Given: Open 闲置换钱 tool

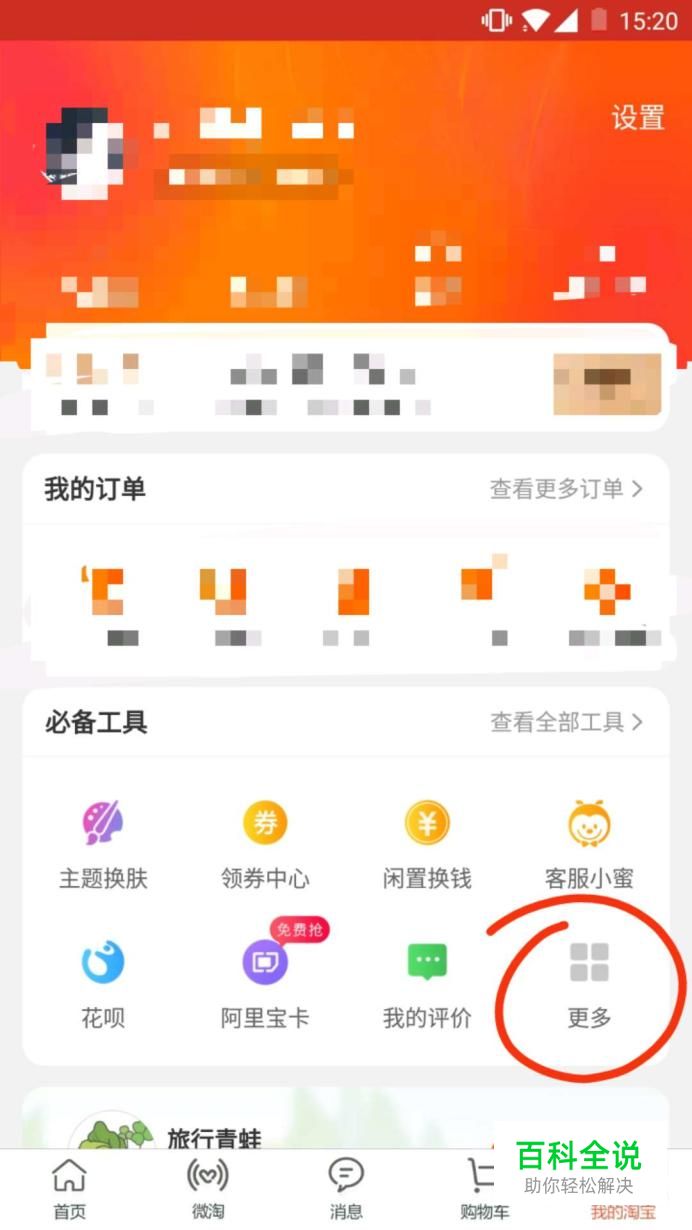Looking at the screenshot, I should (x=427, y=845).
